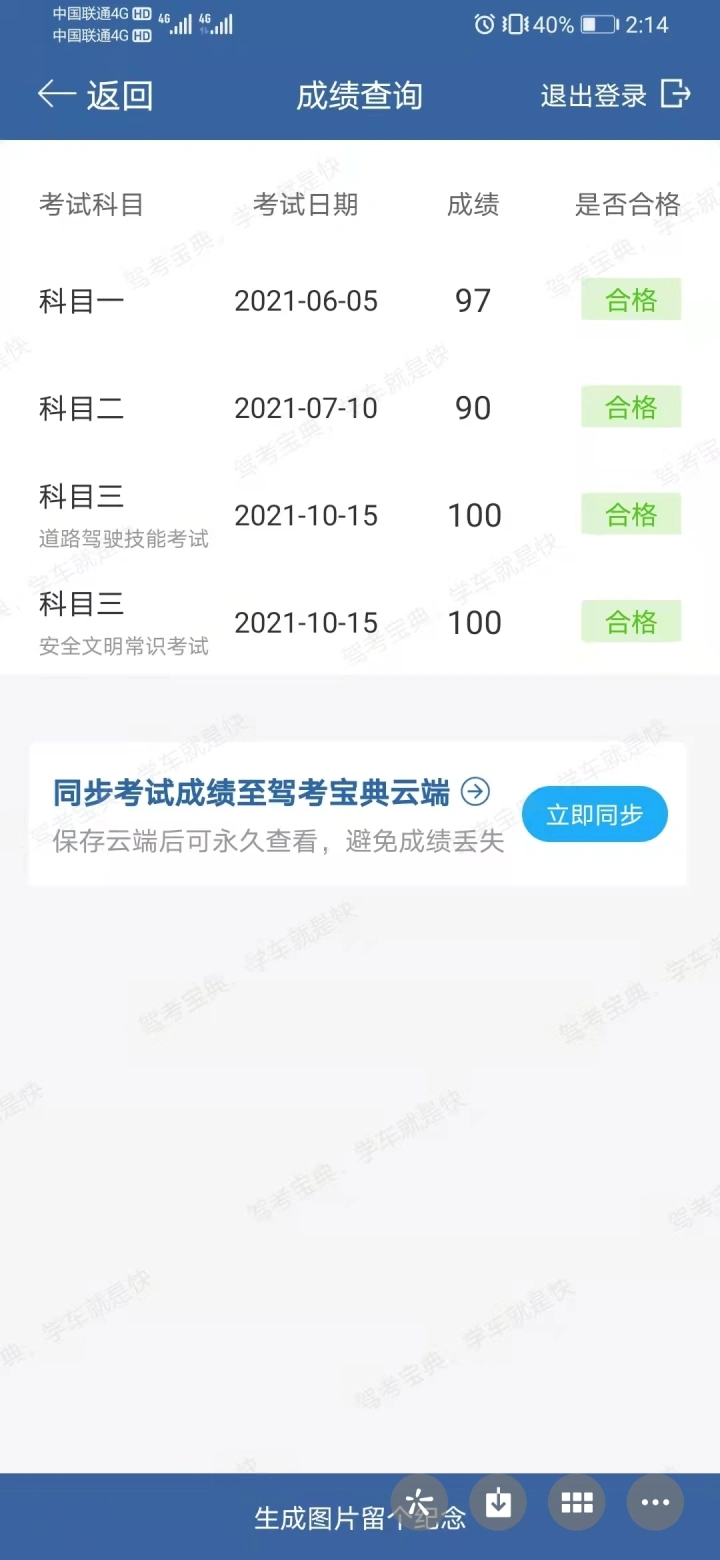Open the grid view icon

[x=577, y=1502]
